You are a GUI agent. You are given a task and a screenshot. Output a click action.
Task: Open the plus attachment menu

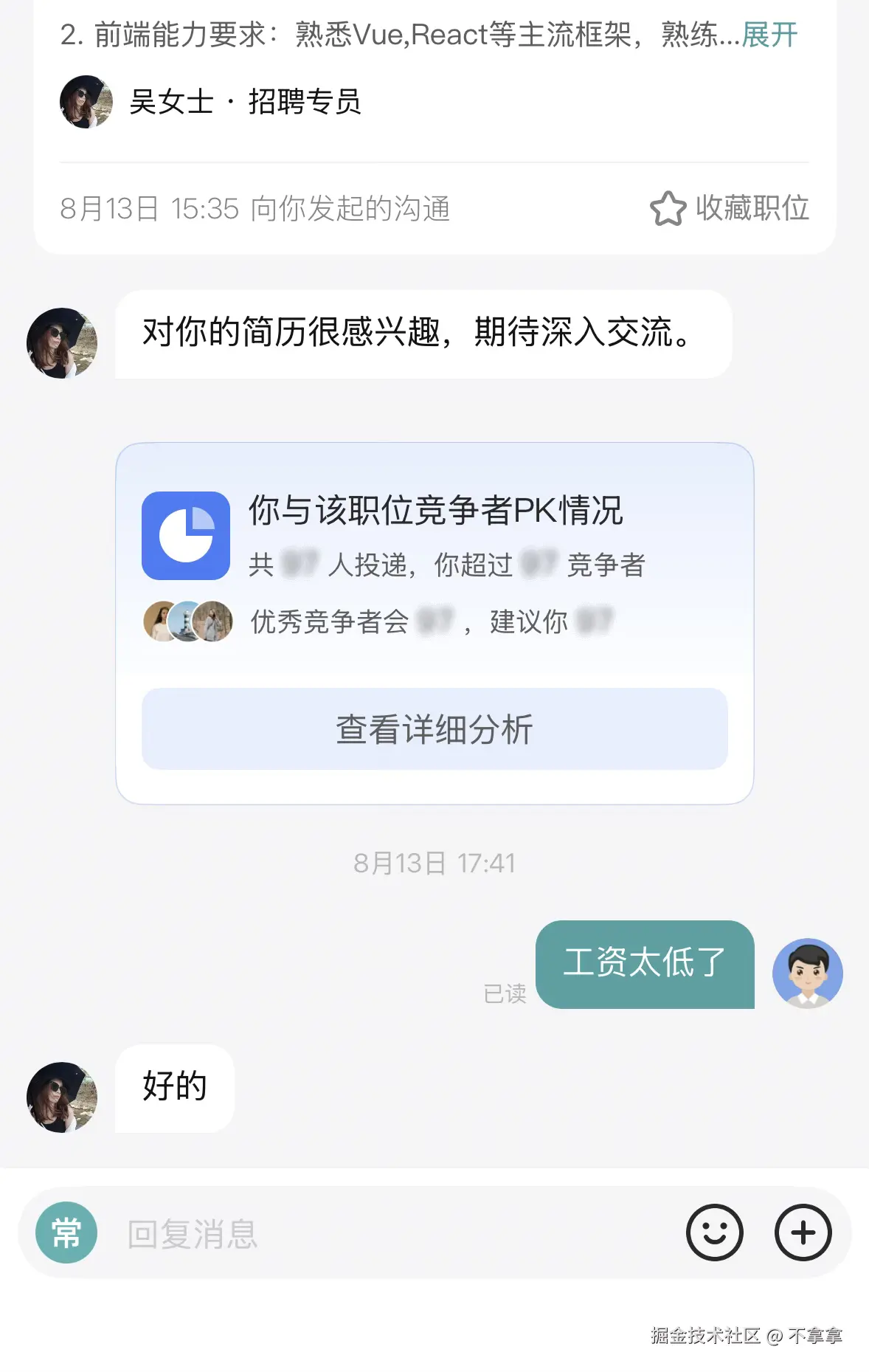[803, 1233]
